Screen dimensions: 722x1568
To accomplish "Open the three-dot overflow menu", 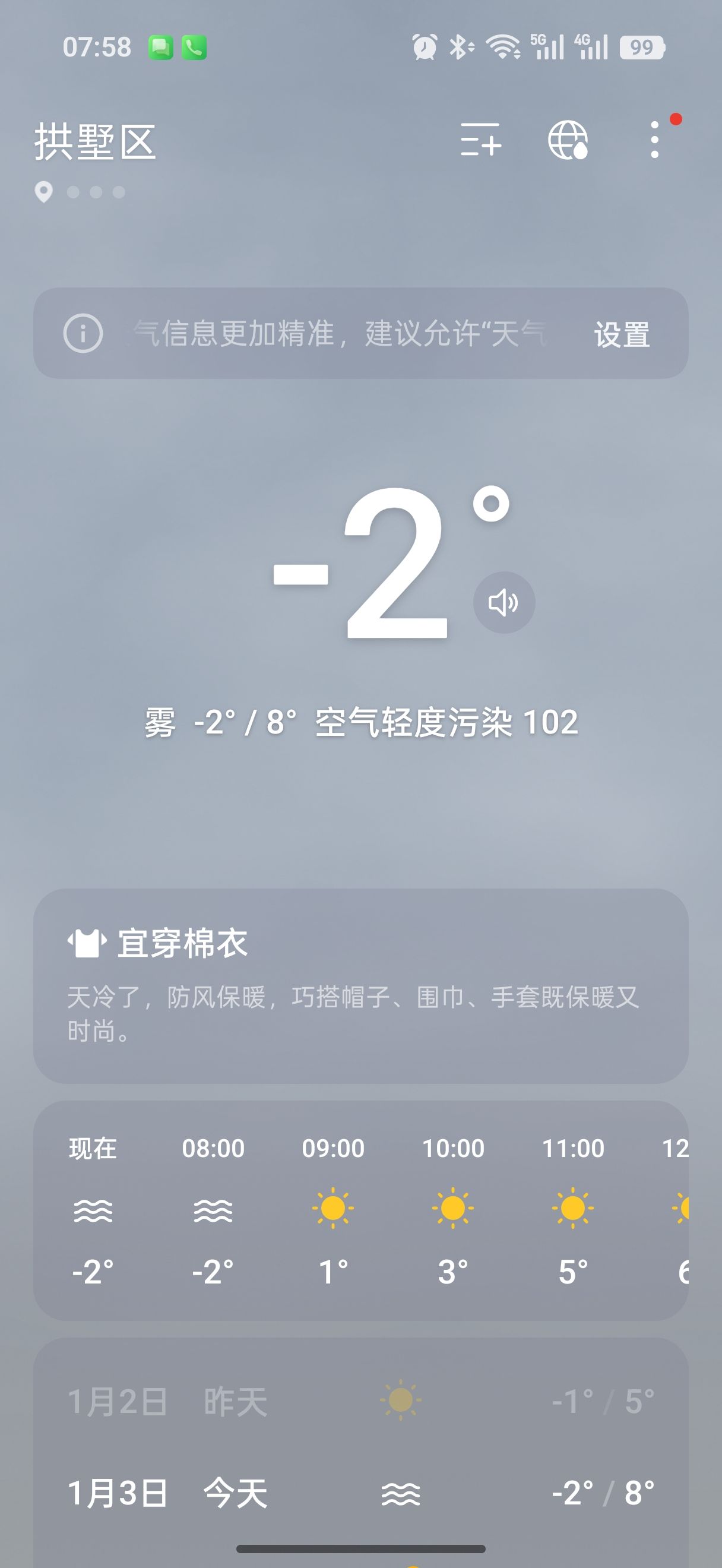I will [654, 140].
